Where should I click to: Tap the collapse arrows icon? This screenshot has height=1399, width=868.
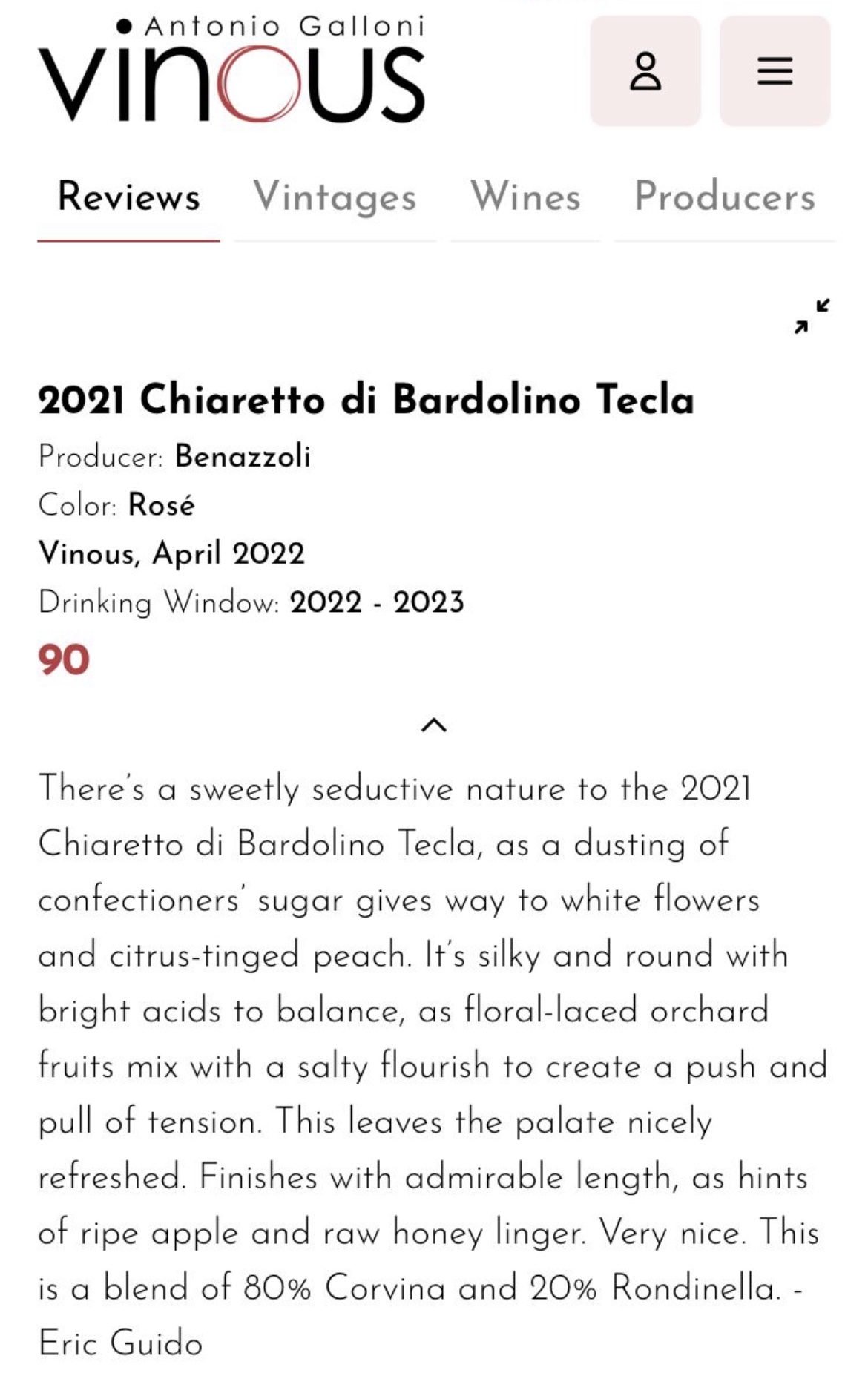[x=812, y=316]
